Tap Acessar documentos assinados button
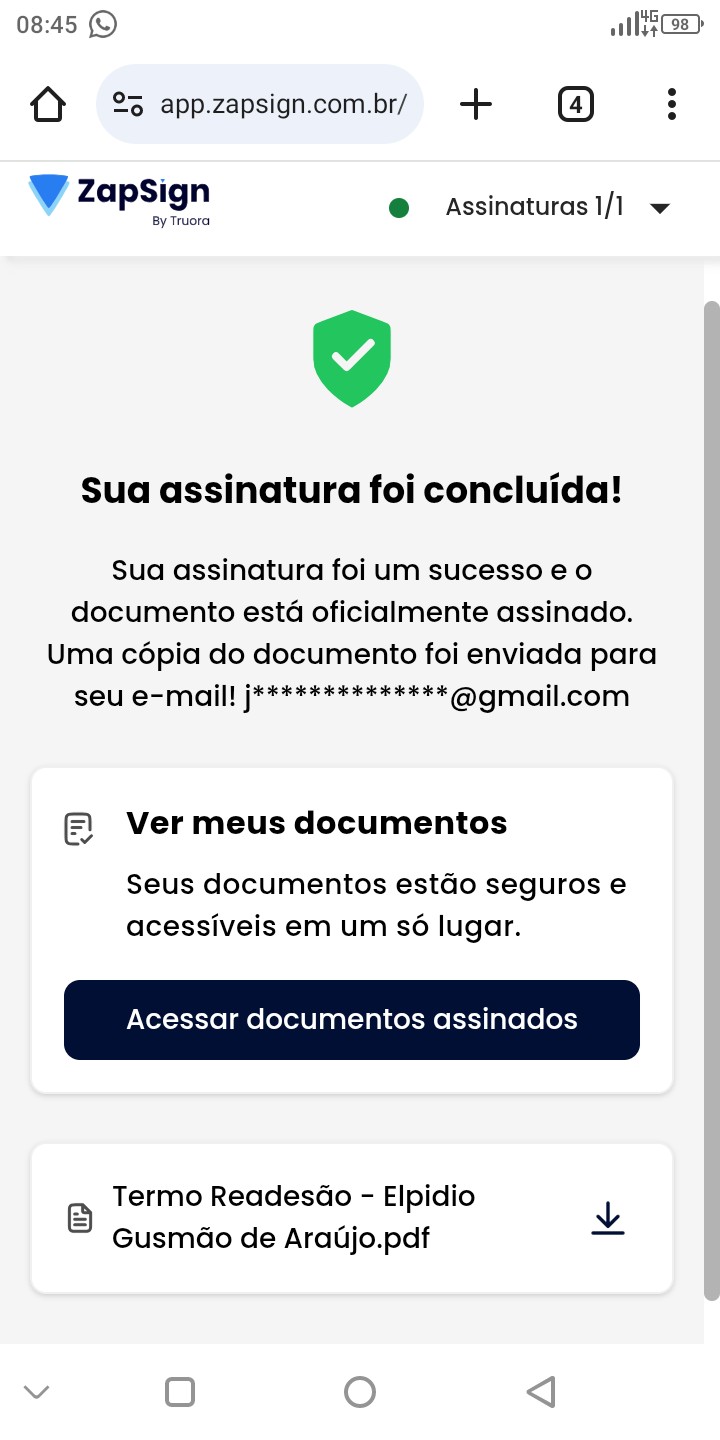This screenshot has width=720, height=1440. click(352, 1019)
